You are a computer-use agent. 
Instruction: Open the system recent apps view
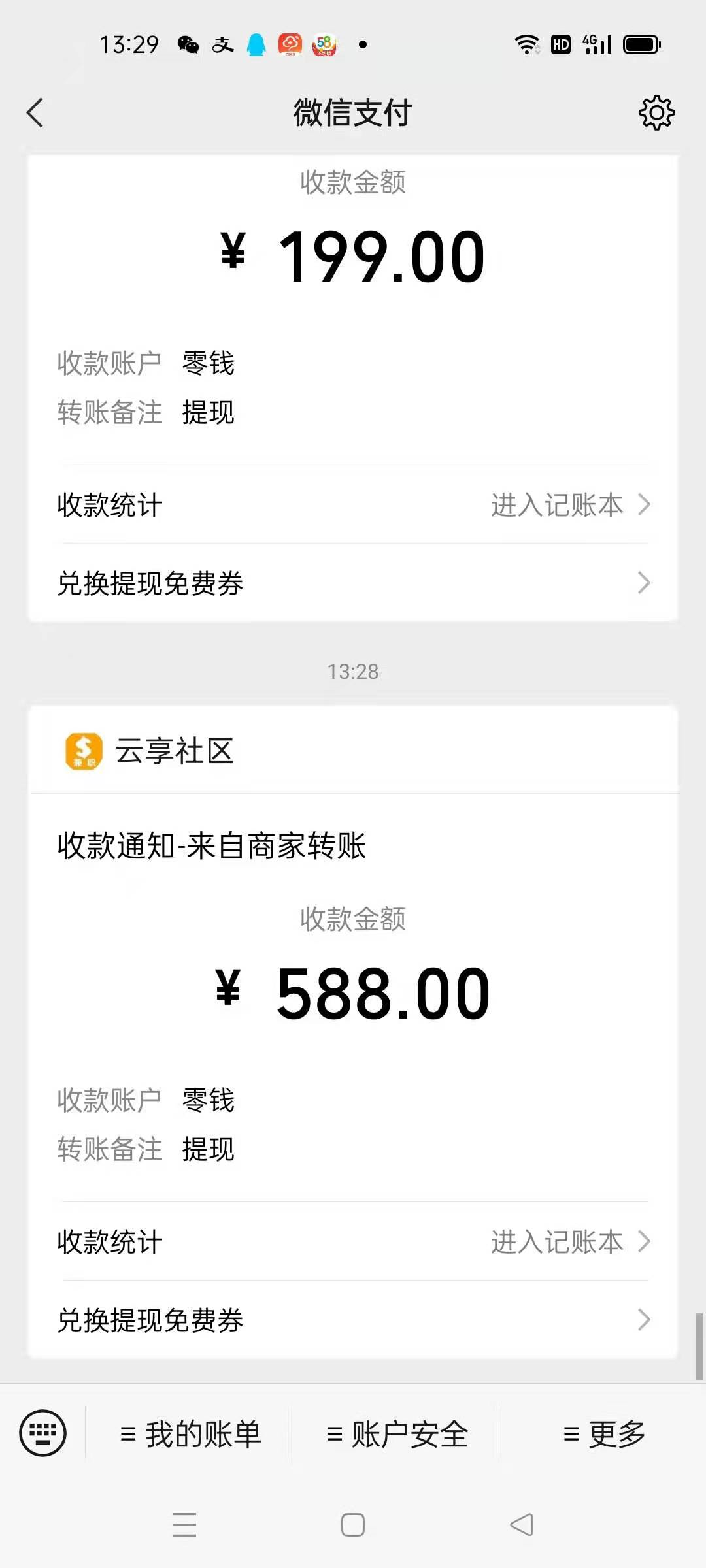[184, 1525]
